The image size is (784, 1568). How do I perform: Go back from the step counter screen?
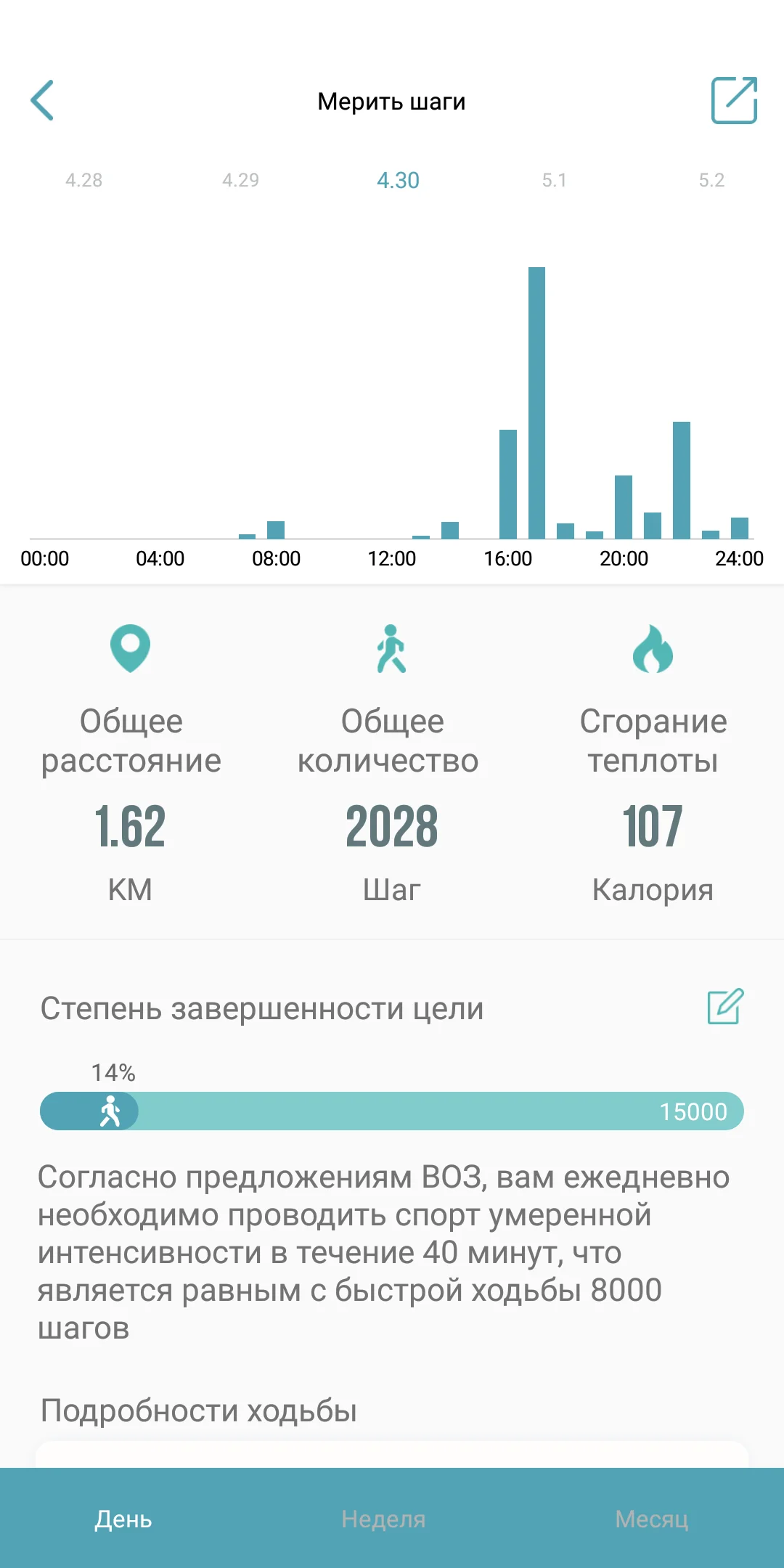click(42, 100)
